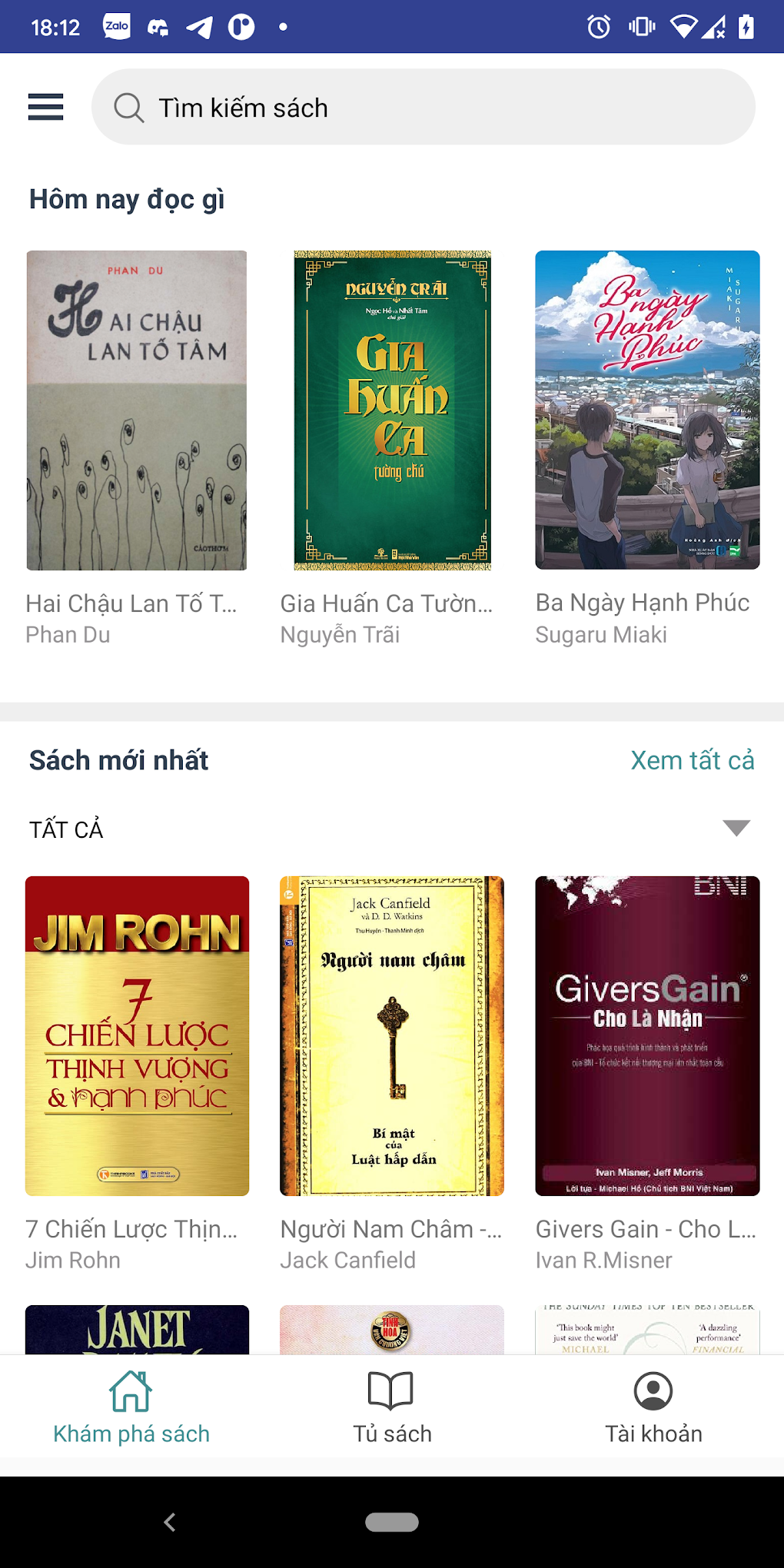Open Người Nam Châm by Jack Canfield
Screen dimensions: 784x1568
click(392, 1035)
